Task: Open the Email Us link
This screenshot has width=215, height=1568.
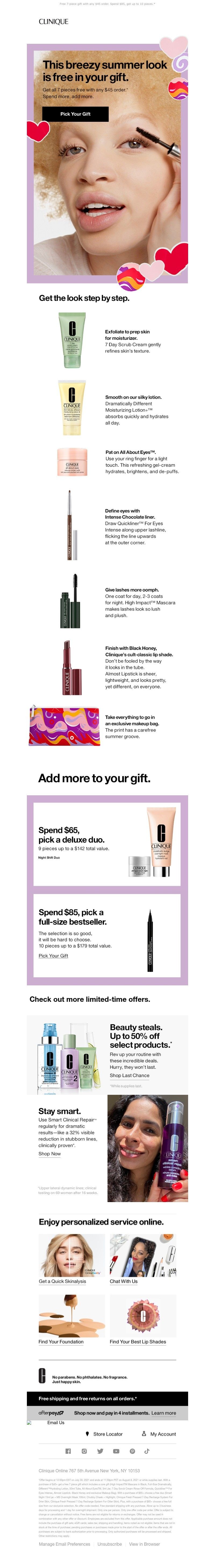Action: [x=55, y=1422]
